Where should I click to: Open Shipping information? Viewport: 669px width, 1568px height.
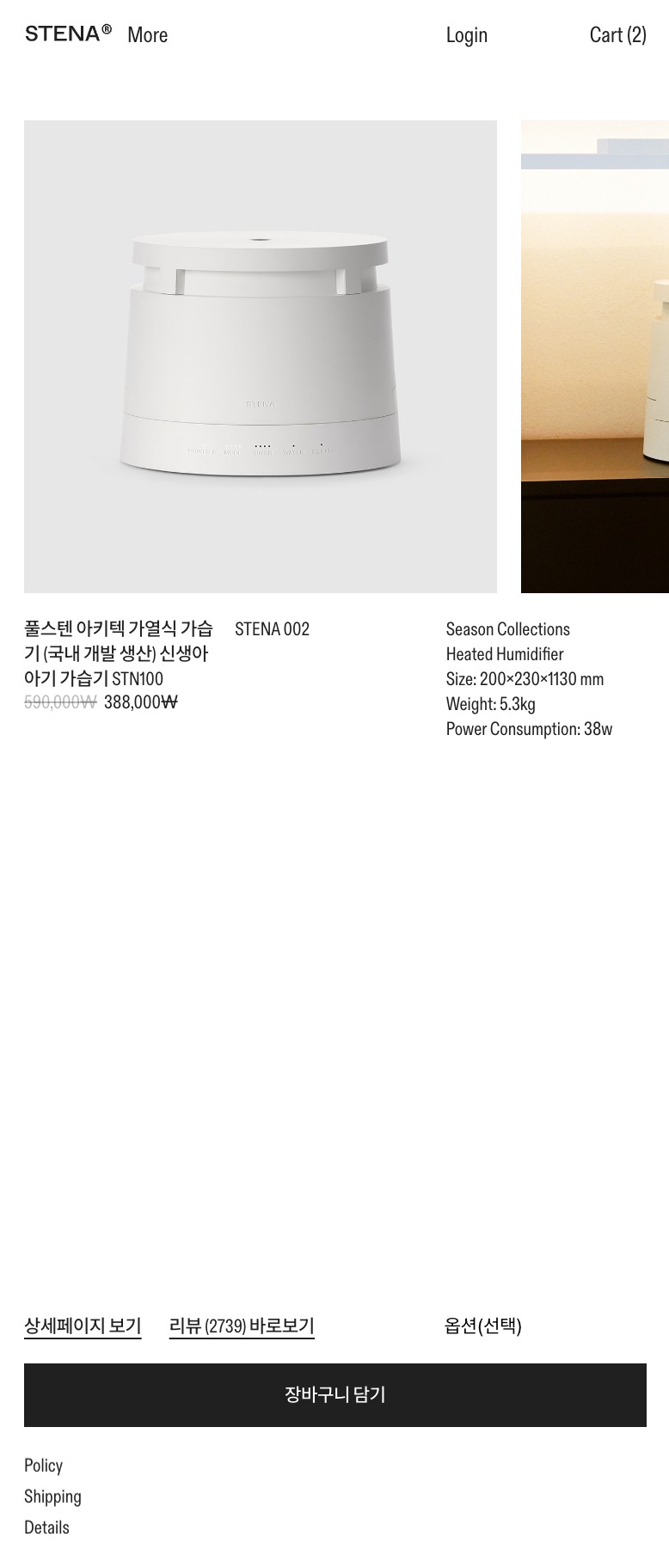[x=52, y=1496]
